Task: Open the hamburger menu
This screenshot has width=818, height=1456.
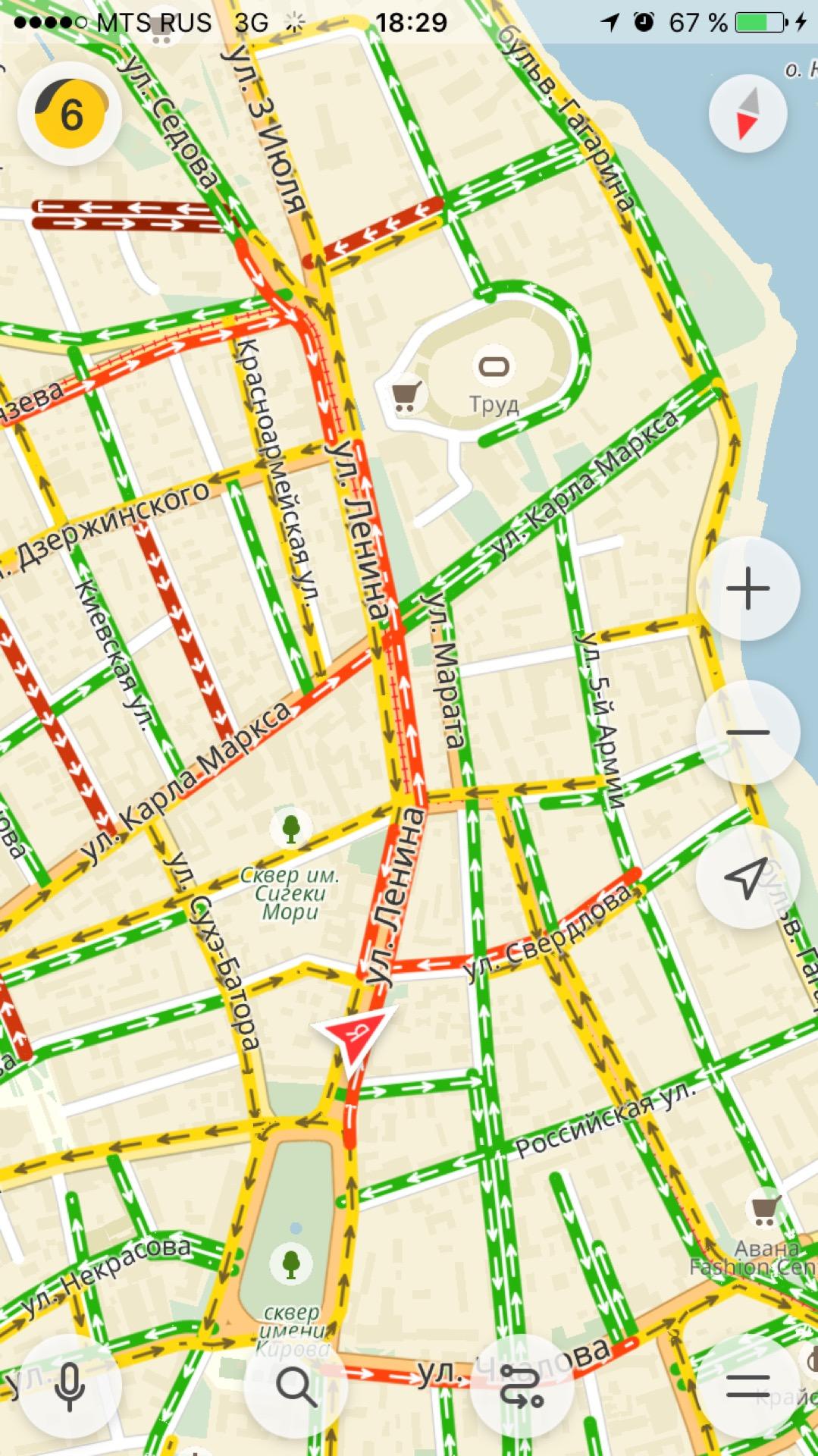Action: click(747, 1387)
